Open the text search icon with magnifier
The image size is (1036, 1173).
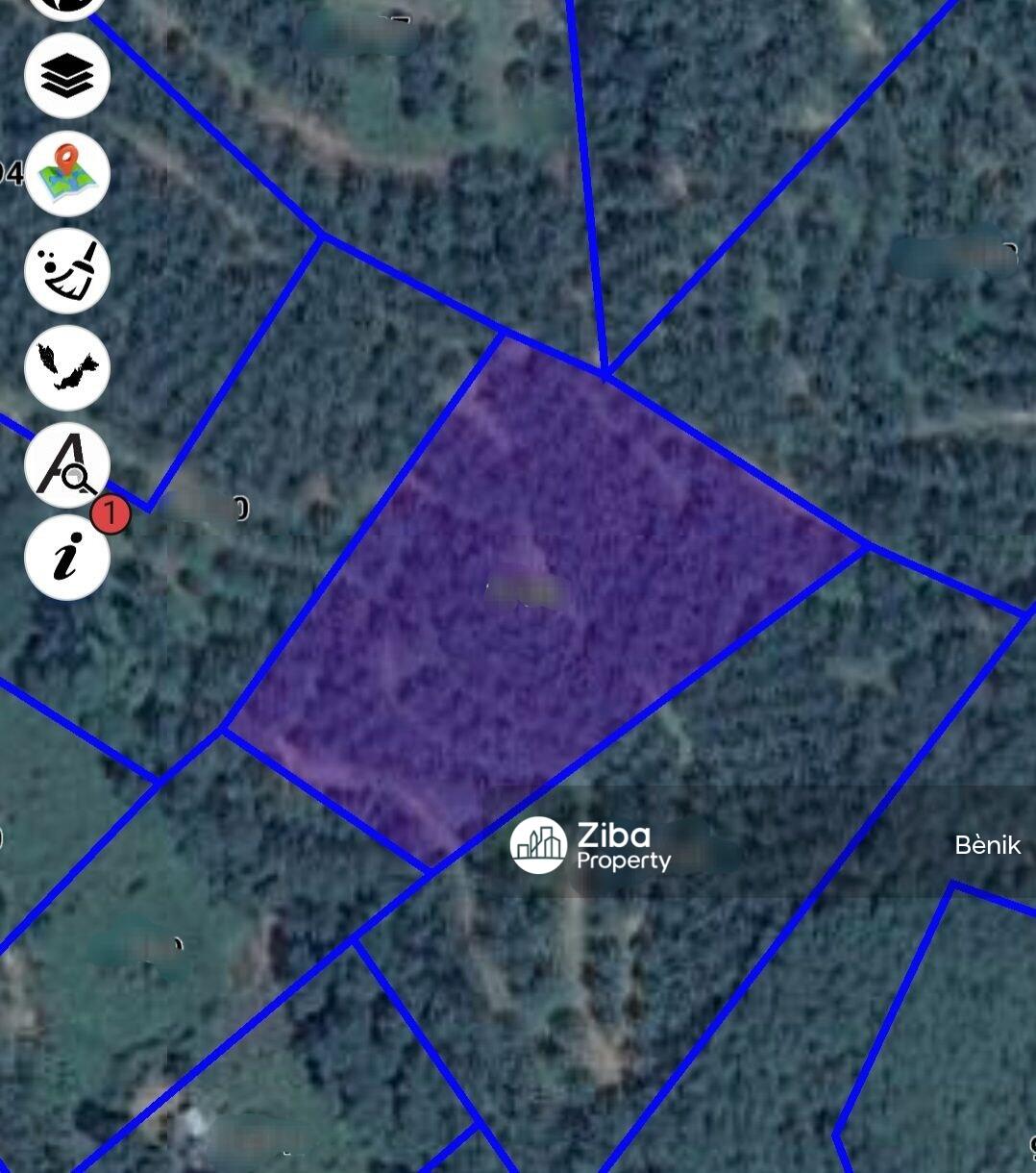[x=66, y=465]
